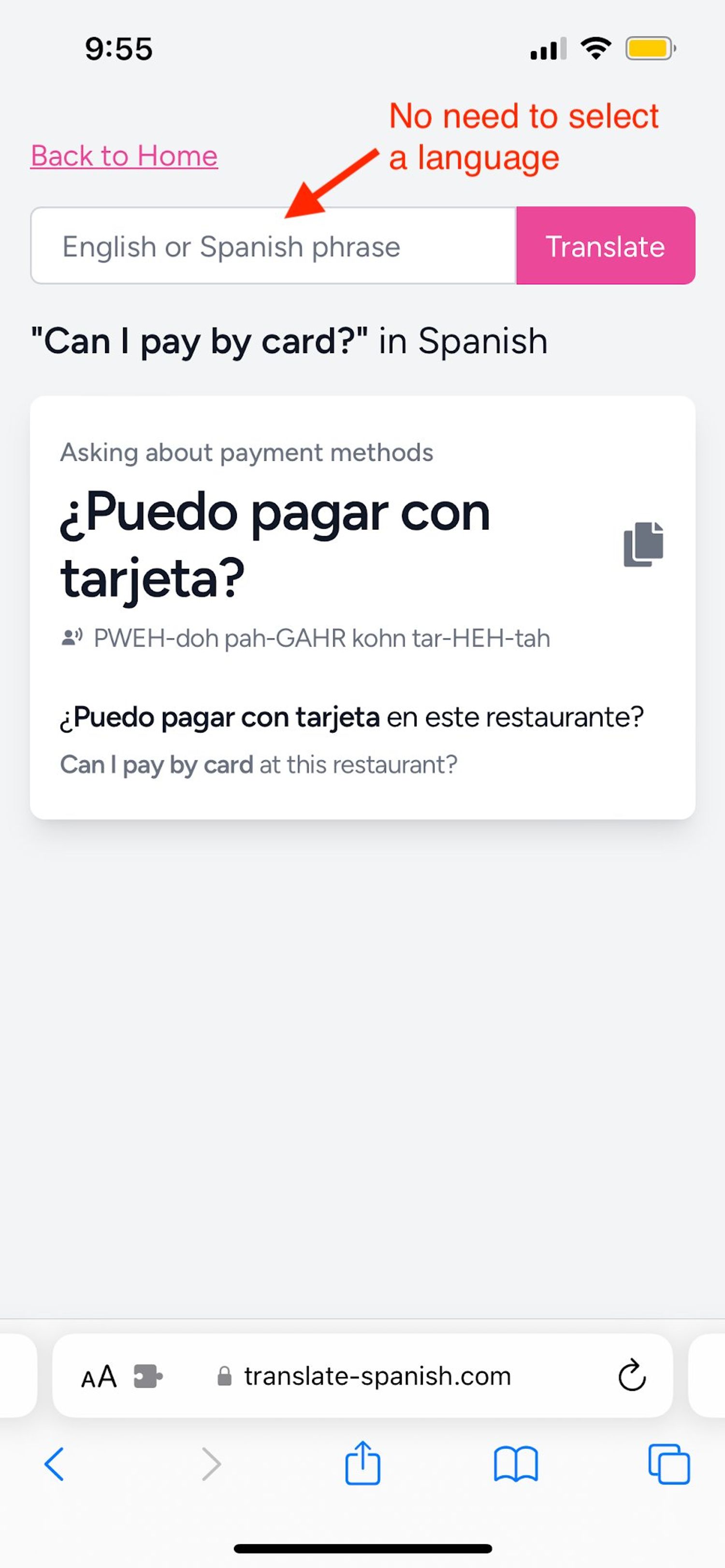
Task: Tap the battery indicator in status bar
Action: pyautogui.click(x=650, y=49)
